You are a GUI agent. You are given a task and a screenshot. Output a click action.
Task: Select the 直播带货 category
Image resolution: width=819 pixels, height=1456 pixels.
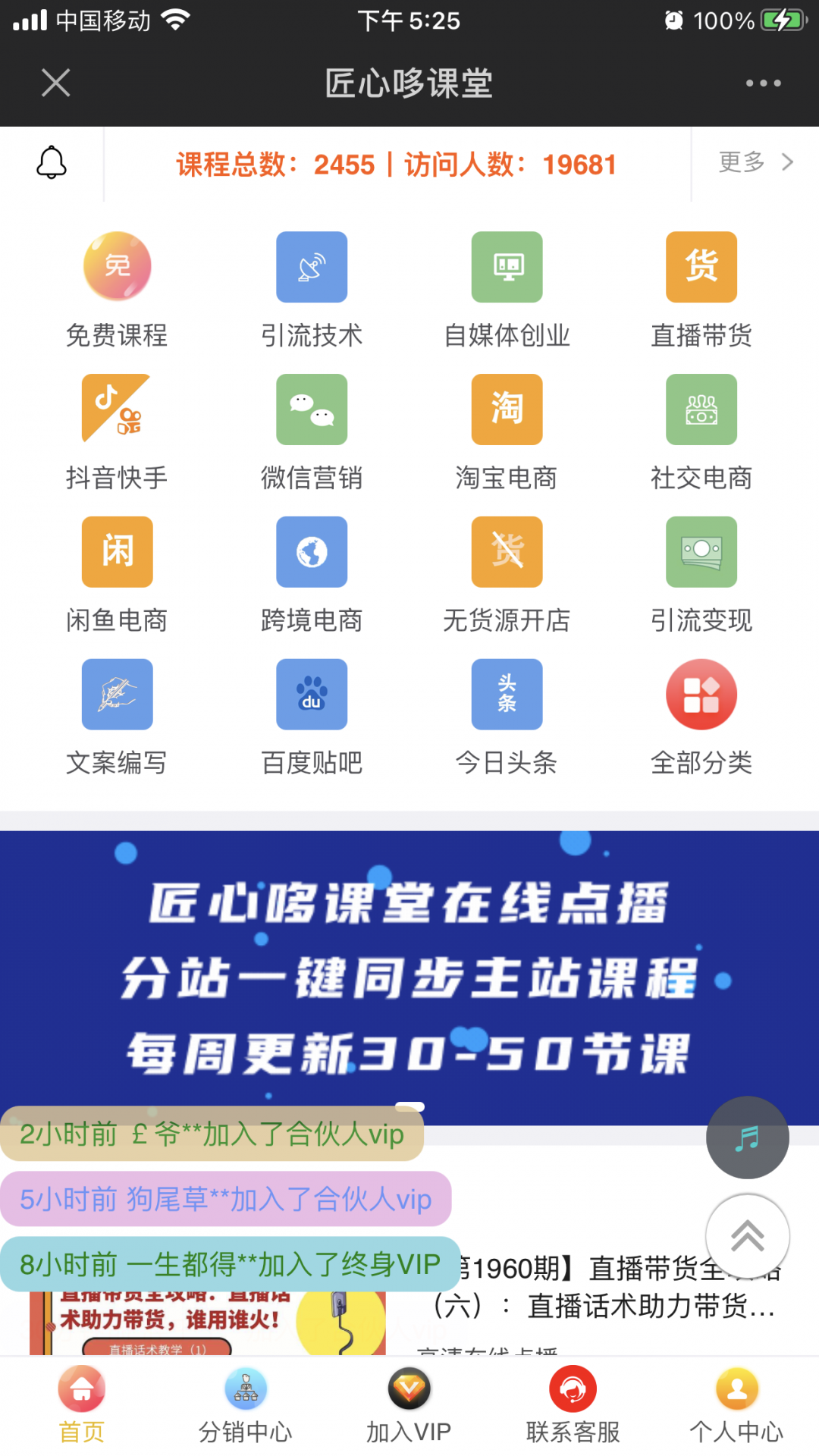click(701, 290)
